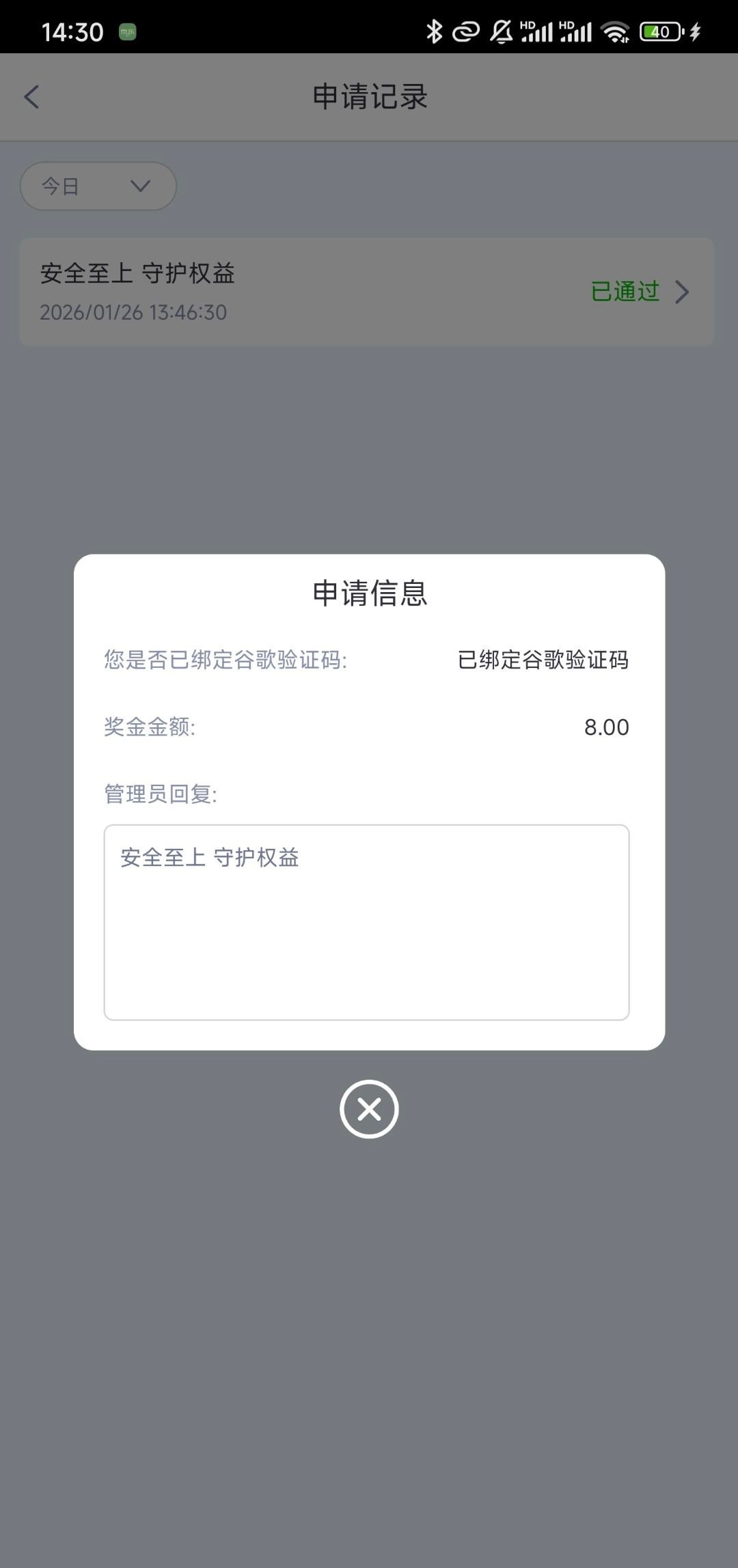Go back from 申请记录 page
The image size is (738, 1568).
(31, 97)
